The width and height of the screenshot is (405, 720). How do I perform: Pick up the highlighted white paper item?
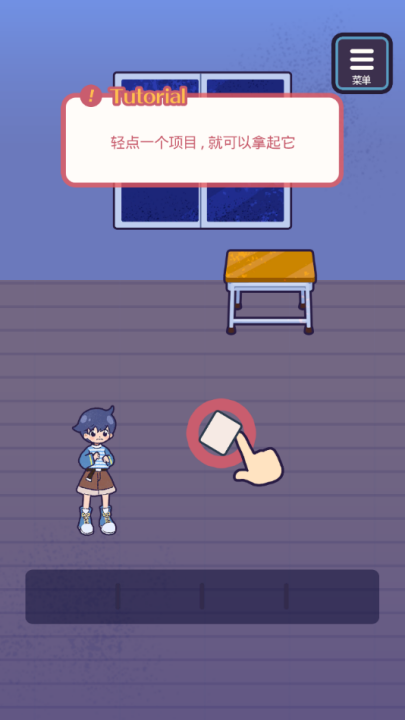tap(221, 433)
